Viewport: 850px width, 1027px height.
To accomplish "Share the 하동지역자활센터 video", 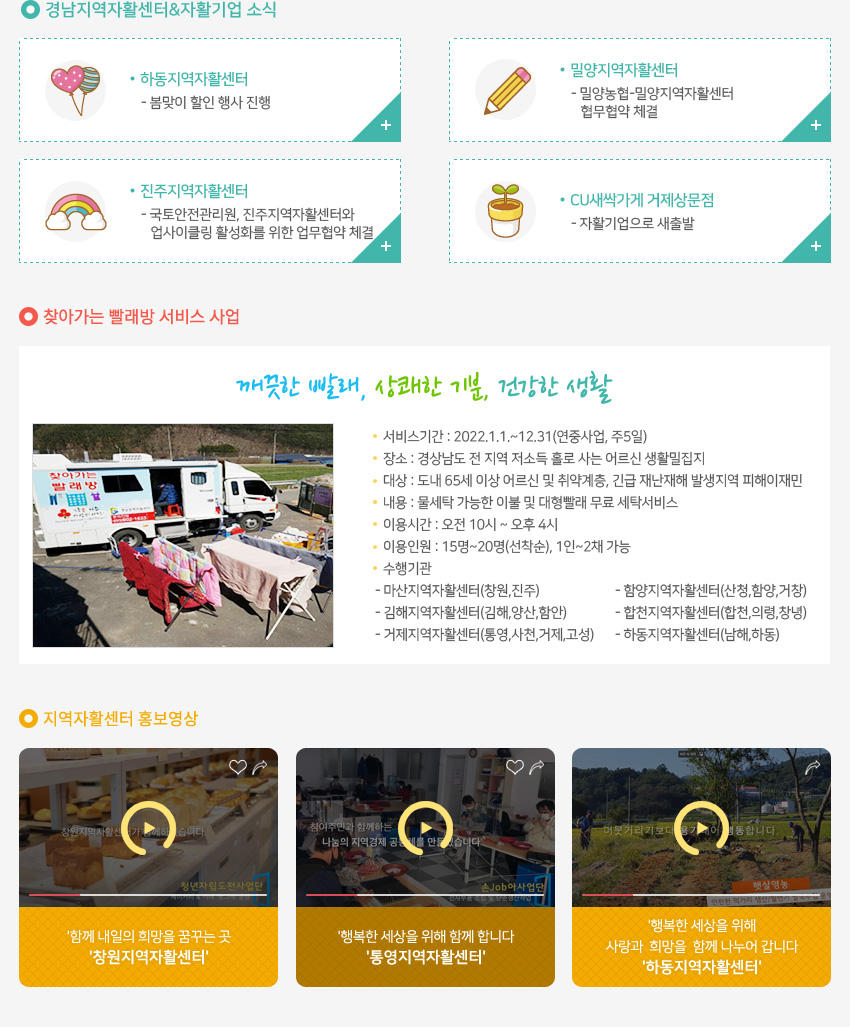I will (812, 767).
